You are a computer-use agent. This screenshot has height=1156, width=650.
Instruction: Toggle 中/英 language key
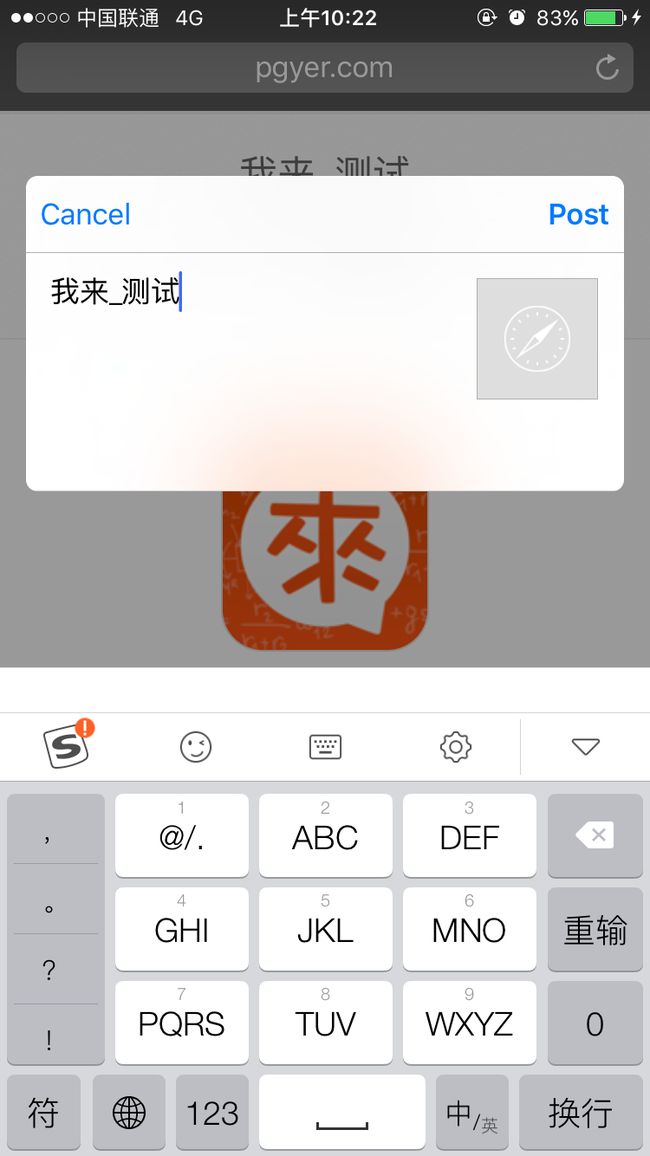click(472, 1112)
